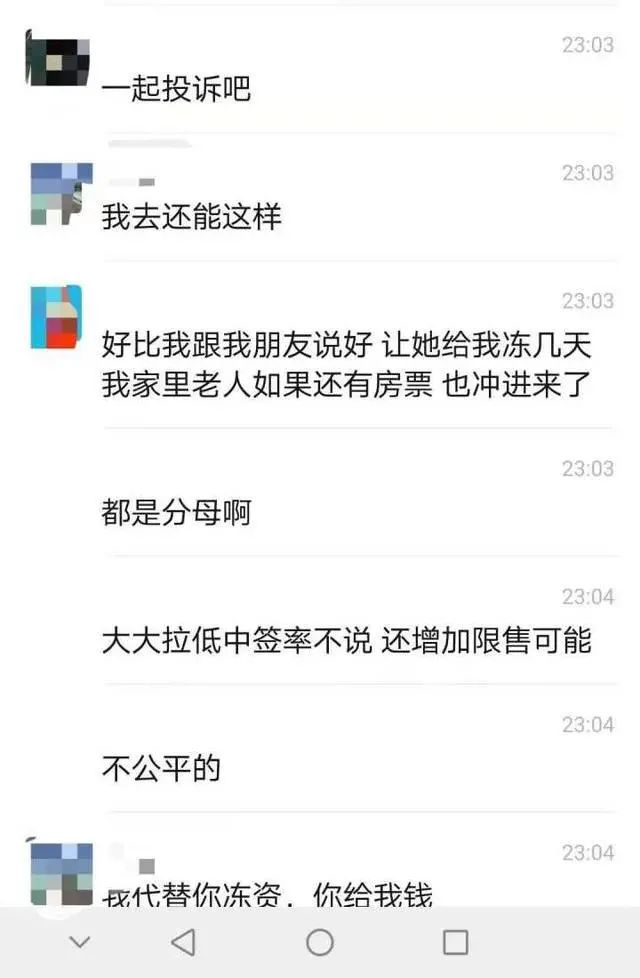Tap avatar next to 好比我跟我朋友说好 message
The height and width of the screenshot is (978, 640).
tap(56, 317)
